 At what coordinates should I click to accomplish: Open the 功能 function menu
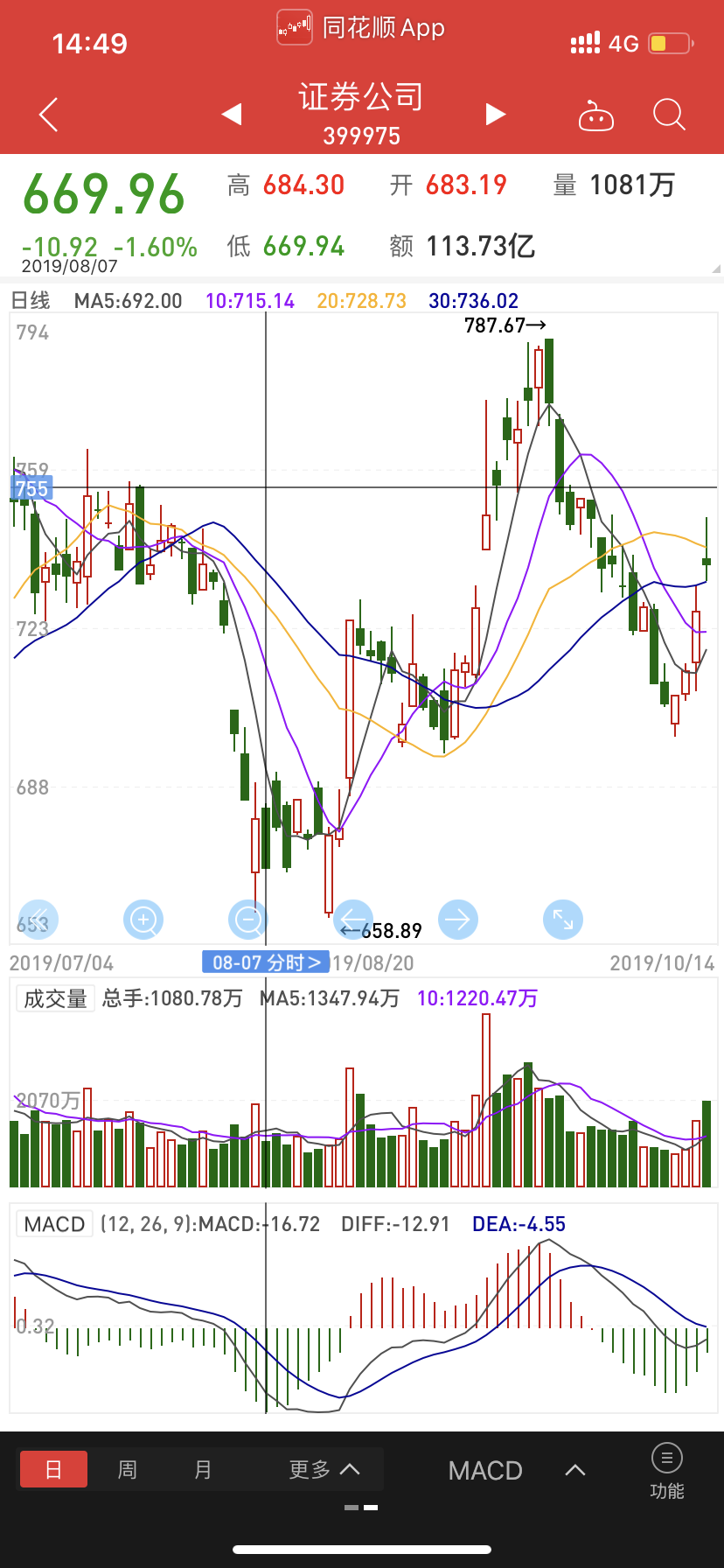[667, 1472]
